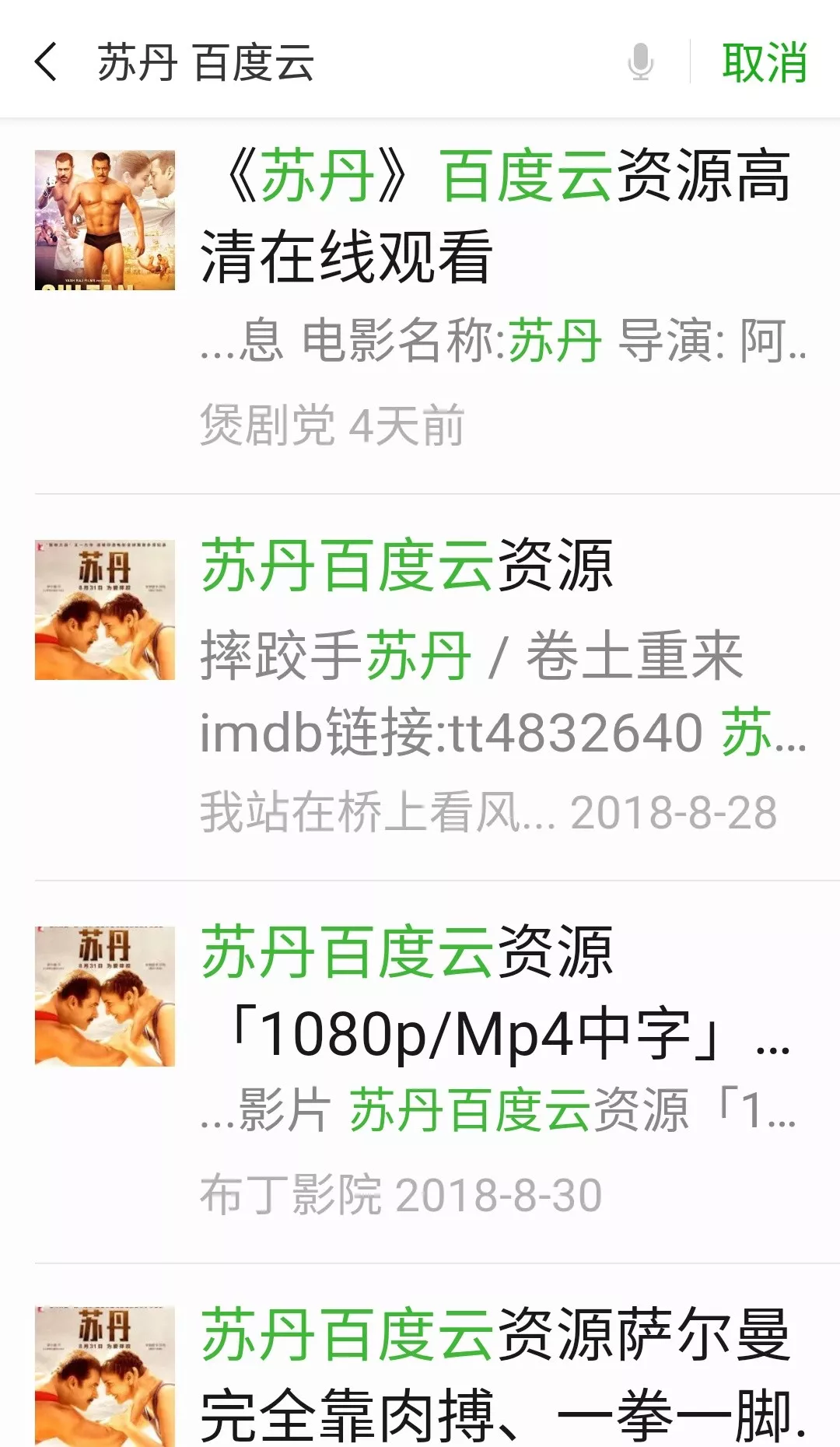Start voice search with the microphone icon
The height and width of the screenshot is (1447, 840).
point(640,62)
